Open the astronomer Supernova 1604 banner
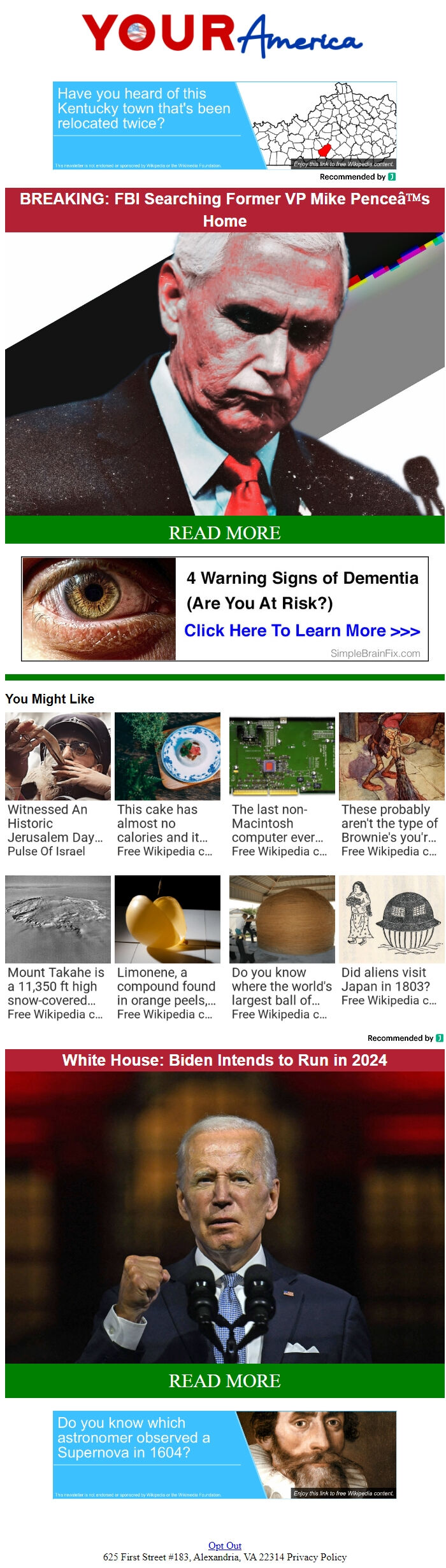 point(224,1455)
